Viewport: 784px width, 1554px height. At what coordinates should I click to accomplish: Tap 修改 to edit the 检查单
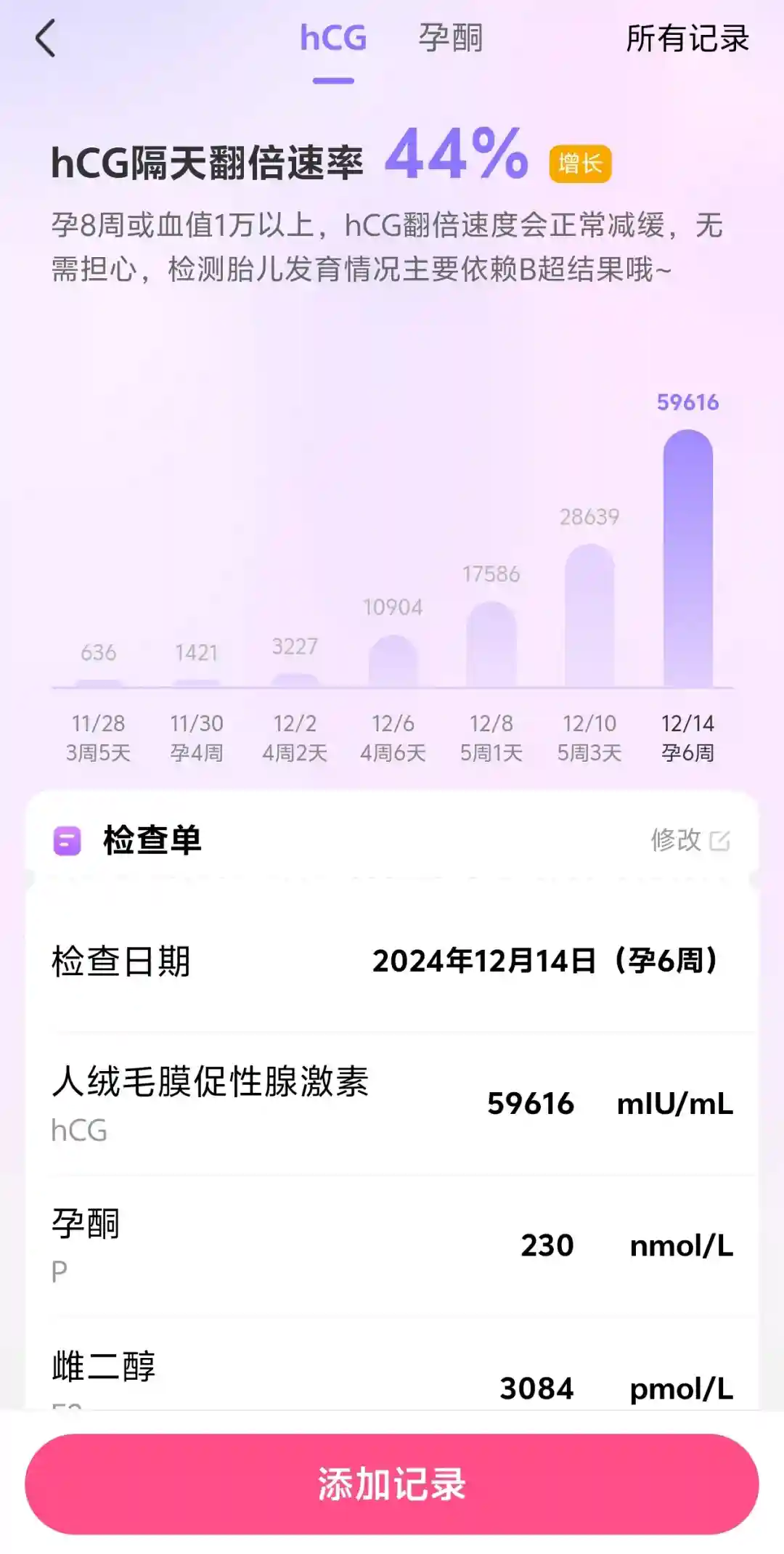[x=689, y=840]
